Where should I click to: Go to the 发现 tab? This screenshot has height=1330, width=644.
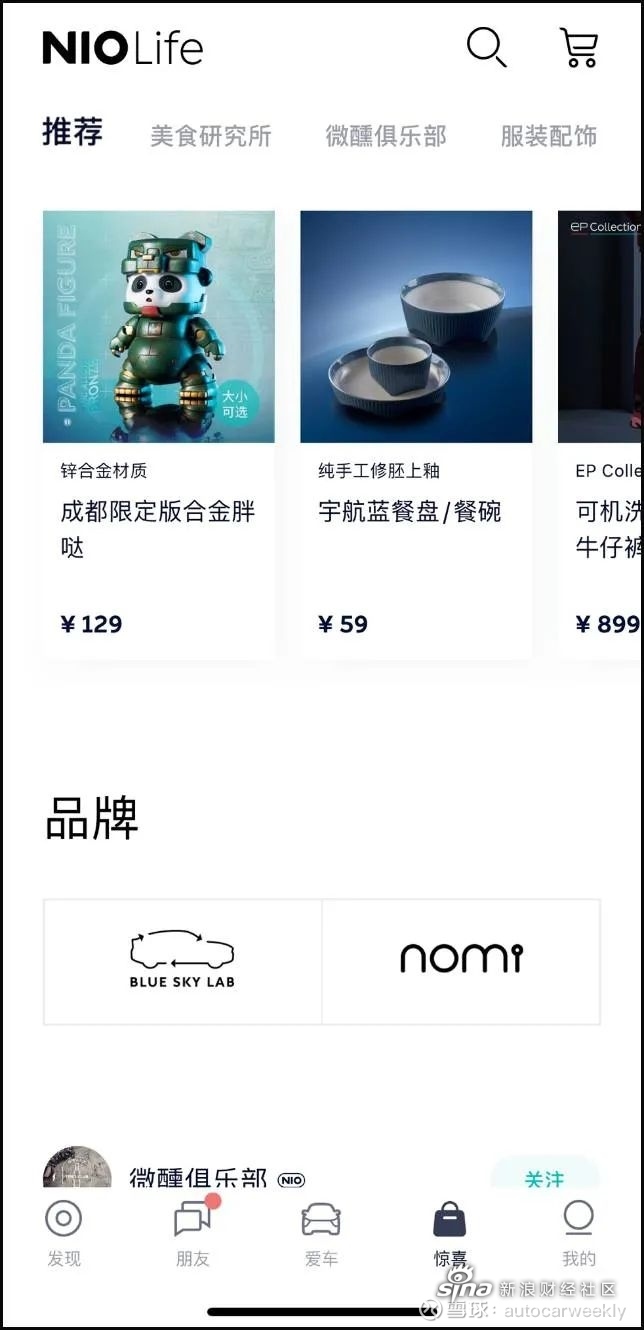click(64, 1234)
